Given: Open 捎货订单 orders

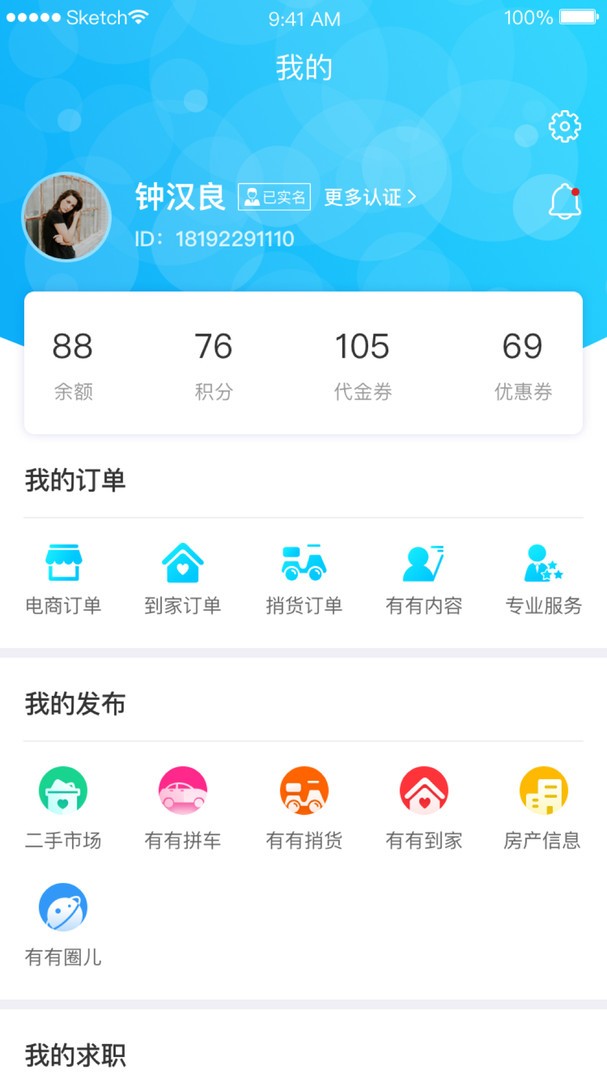Looking at the screenshot, I should point(304,577).
